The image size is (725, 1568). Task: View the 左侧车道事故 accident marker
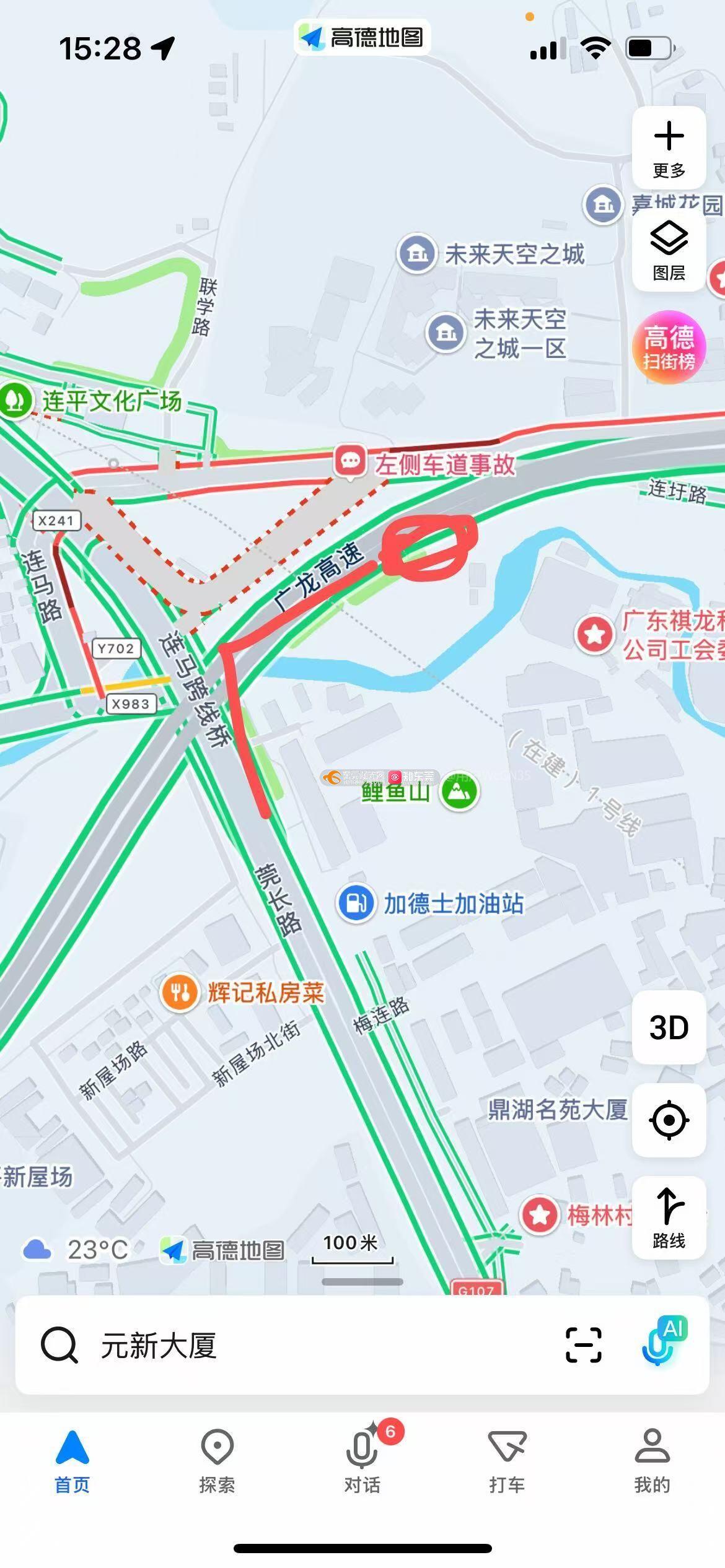pos(351,461)
